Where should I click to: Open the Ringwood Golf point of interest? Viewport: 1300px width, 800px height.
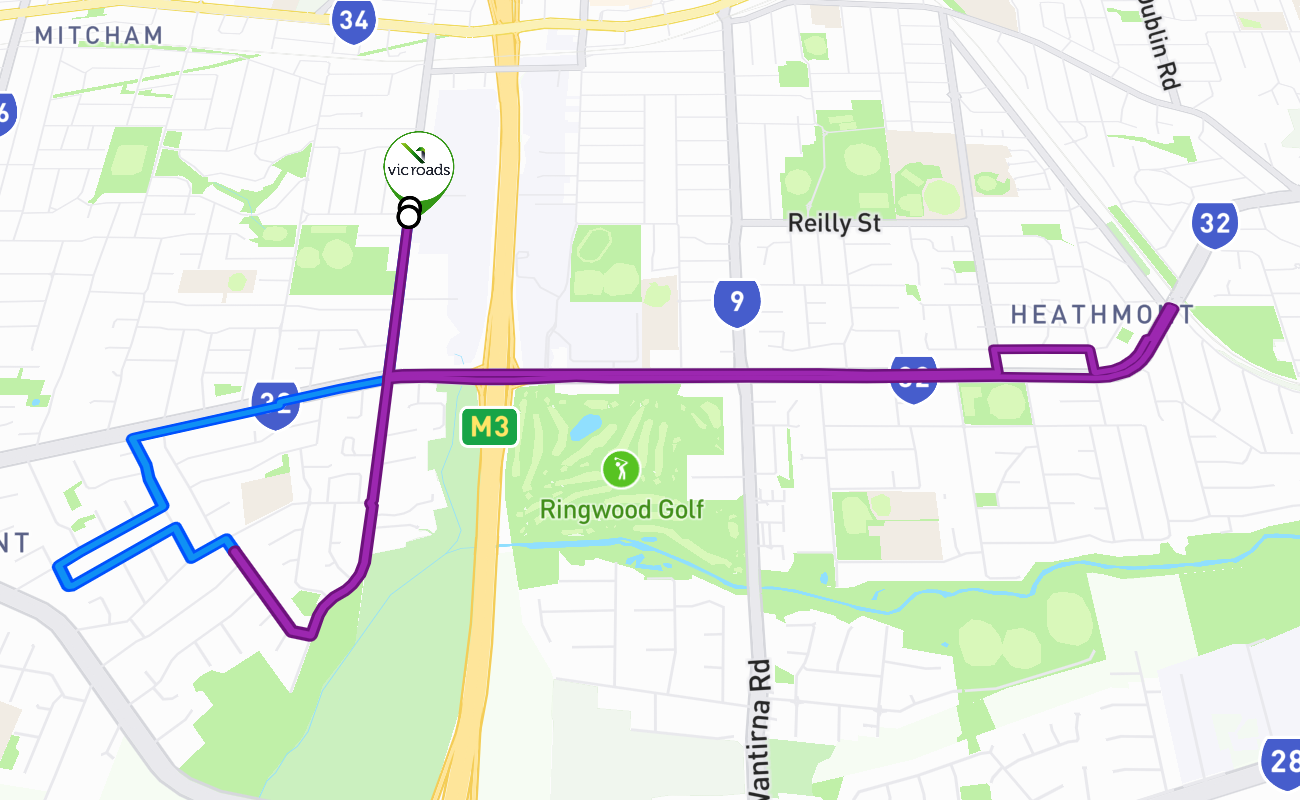click(x=621, y=468)
